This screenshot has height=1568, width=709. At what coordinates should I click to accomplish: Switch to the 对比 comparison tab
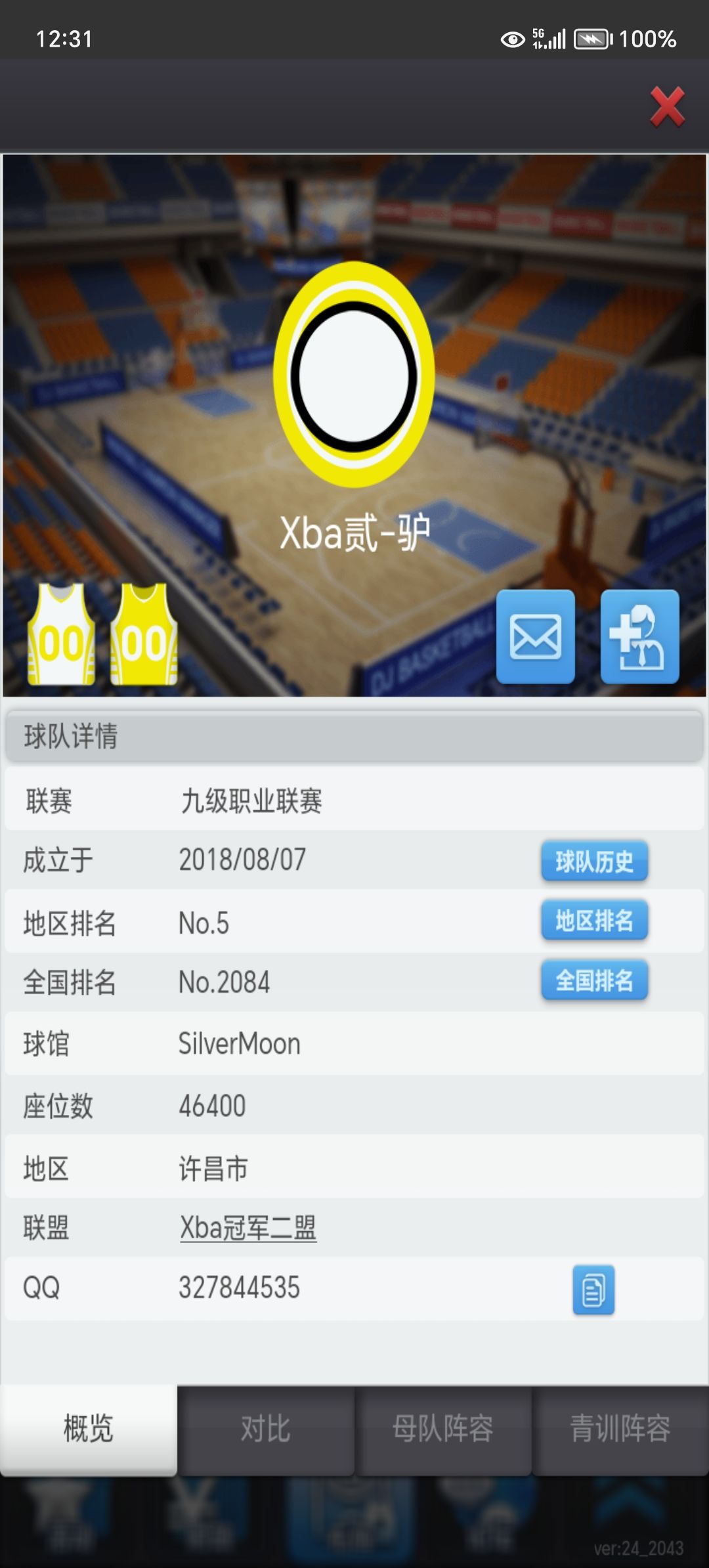[266, 1429]
